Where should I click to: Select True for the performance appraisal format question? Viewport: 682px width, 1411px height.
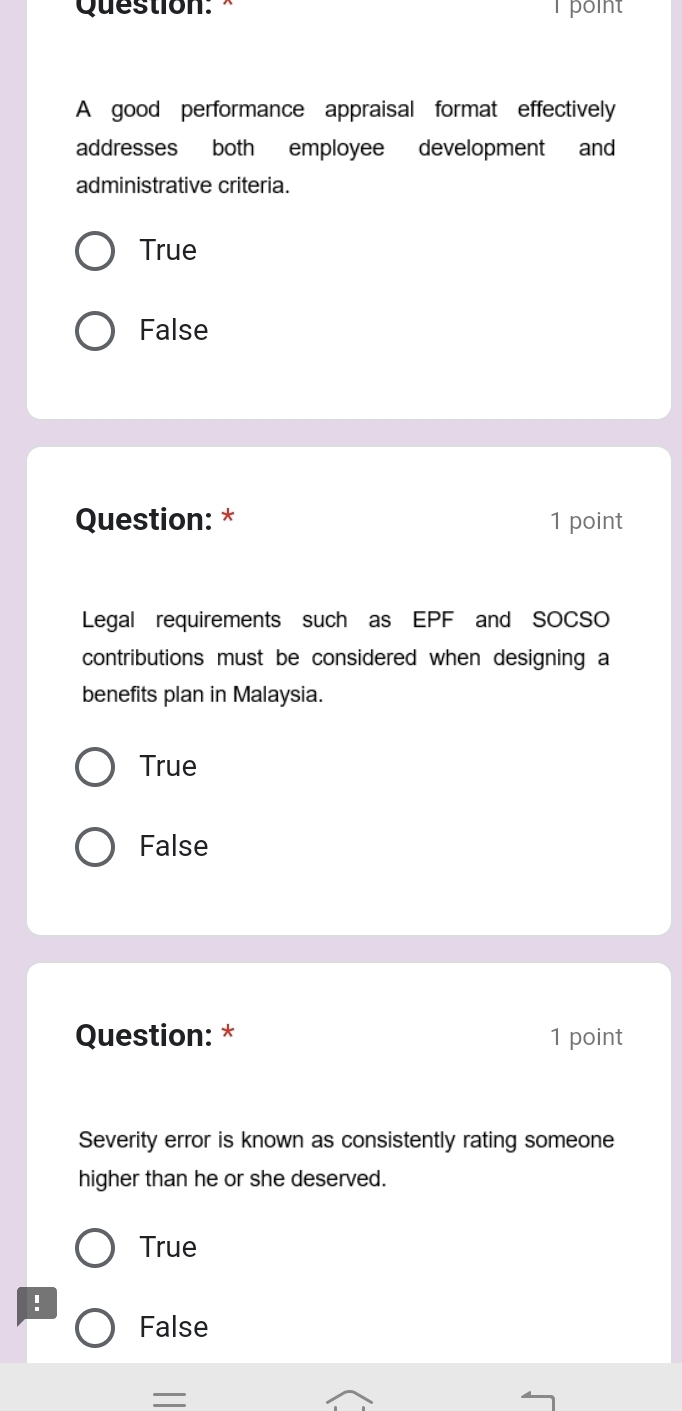pos(95,251)
